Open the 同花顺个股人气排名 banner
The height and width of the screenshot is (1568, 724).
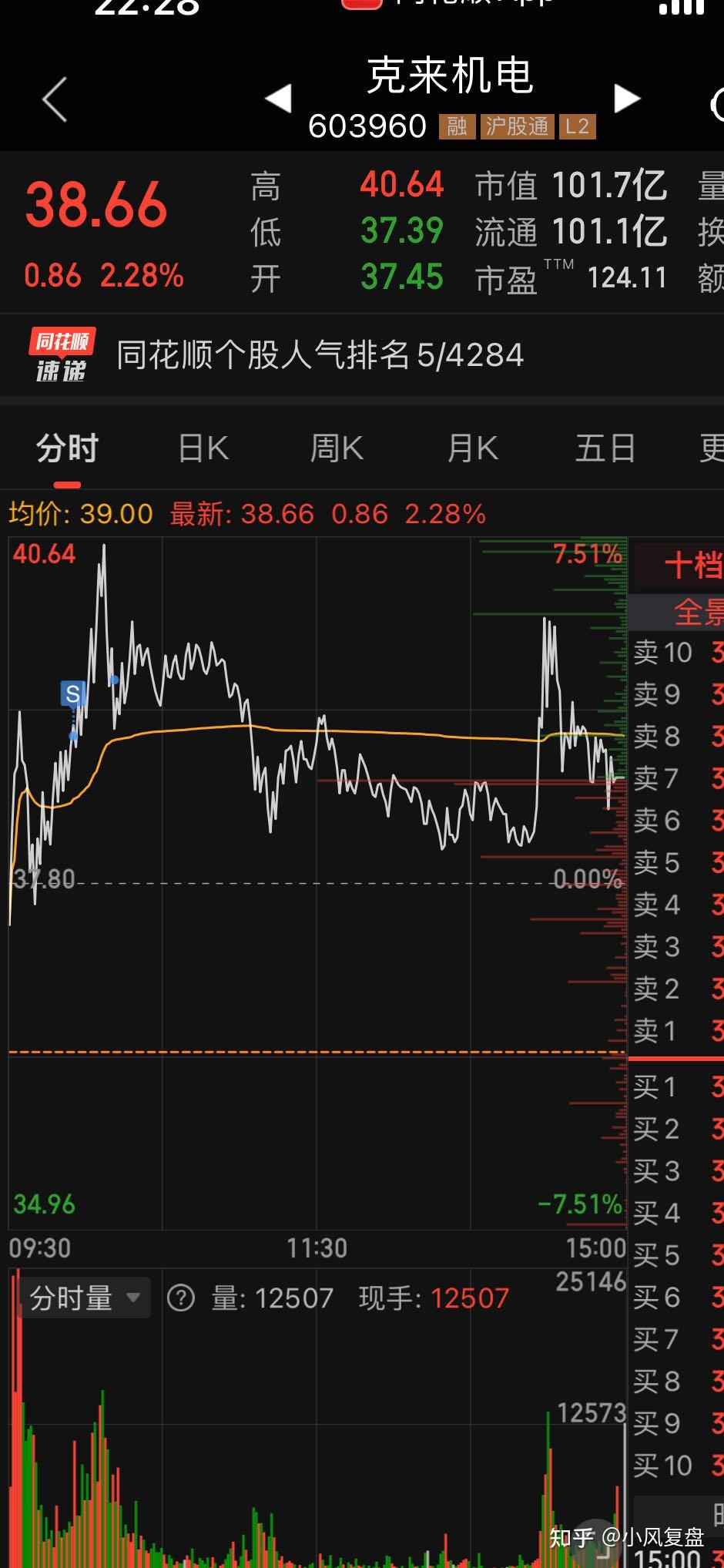coord(319,356)
